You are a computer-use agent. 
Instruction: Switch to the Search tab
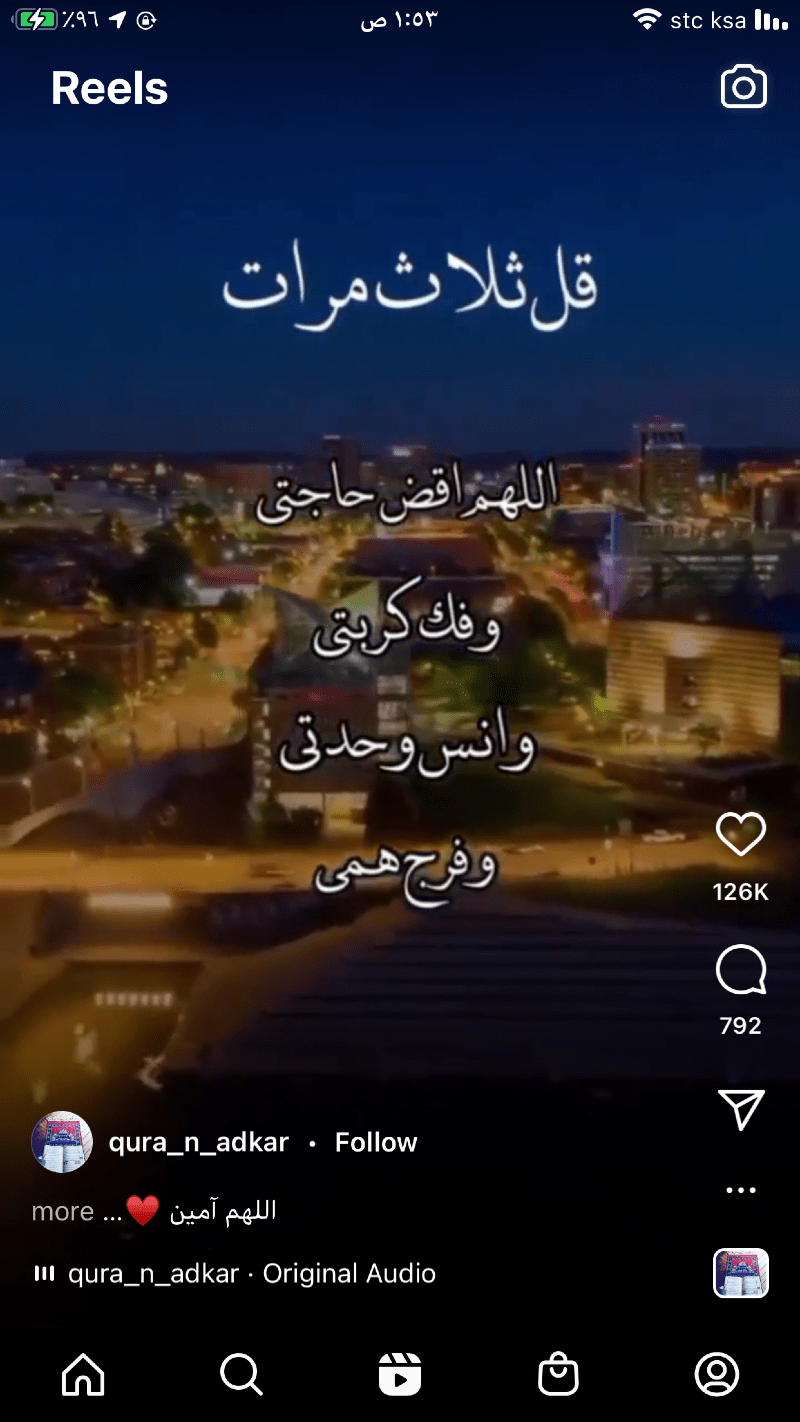[x=241, y=1375]
